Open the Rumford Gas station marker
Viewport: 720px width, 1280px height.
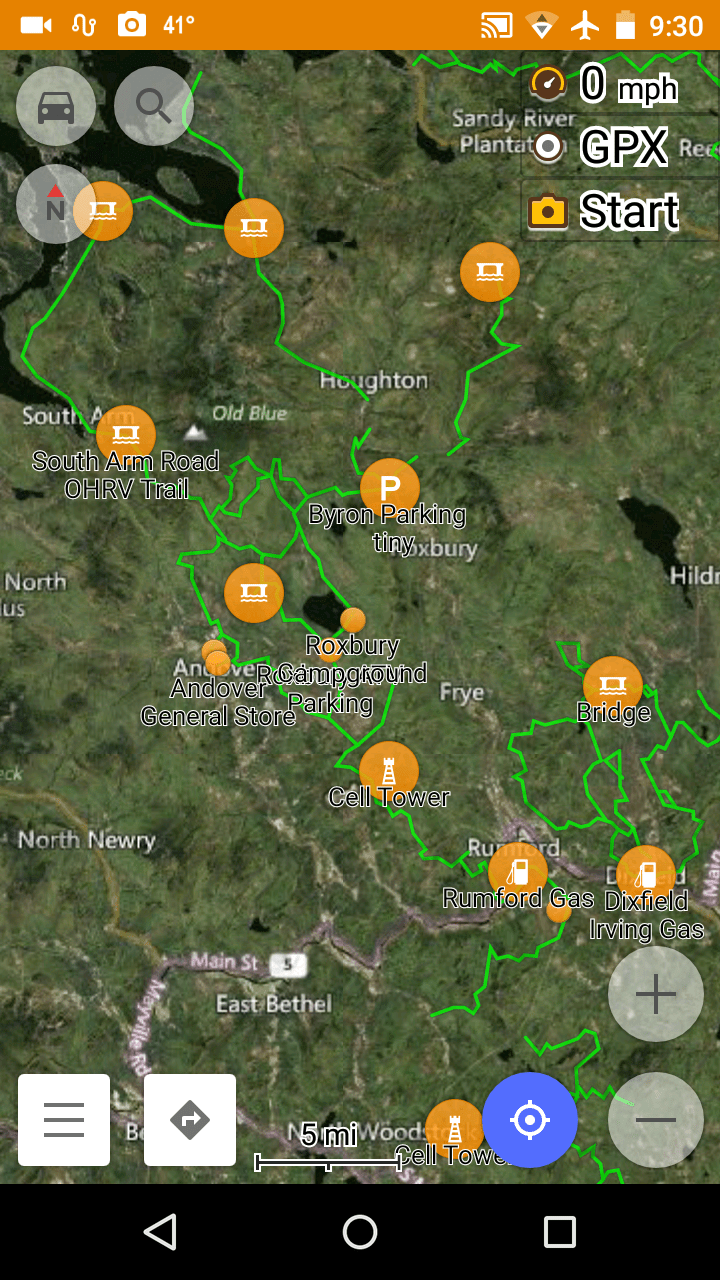519,870
